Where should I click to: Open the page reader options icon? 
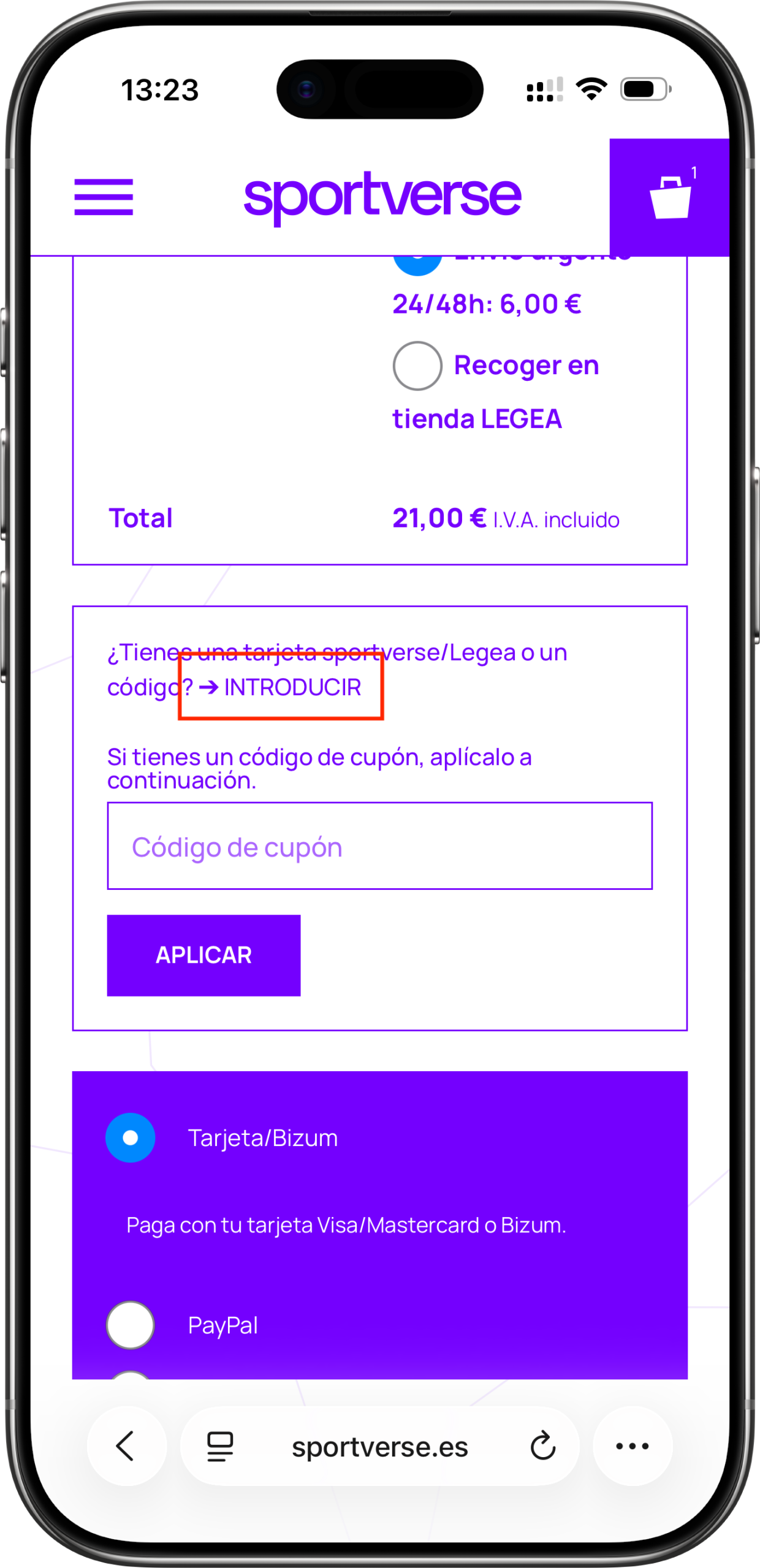tap(220, 1446)
